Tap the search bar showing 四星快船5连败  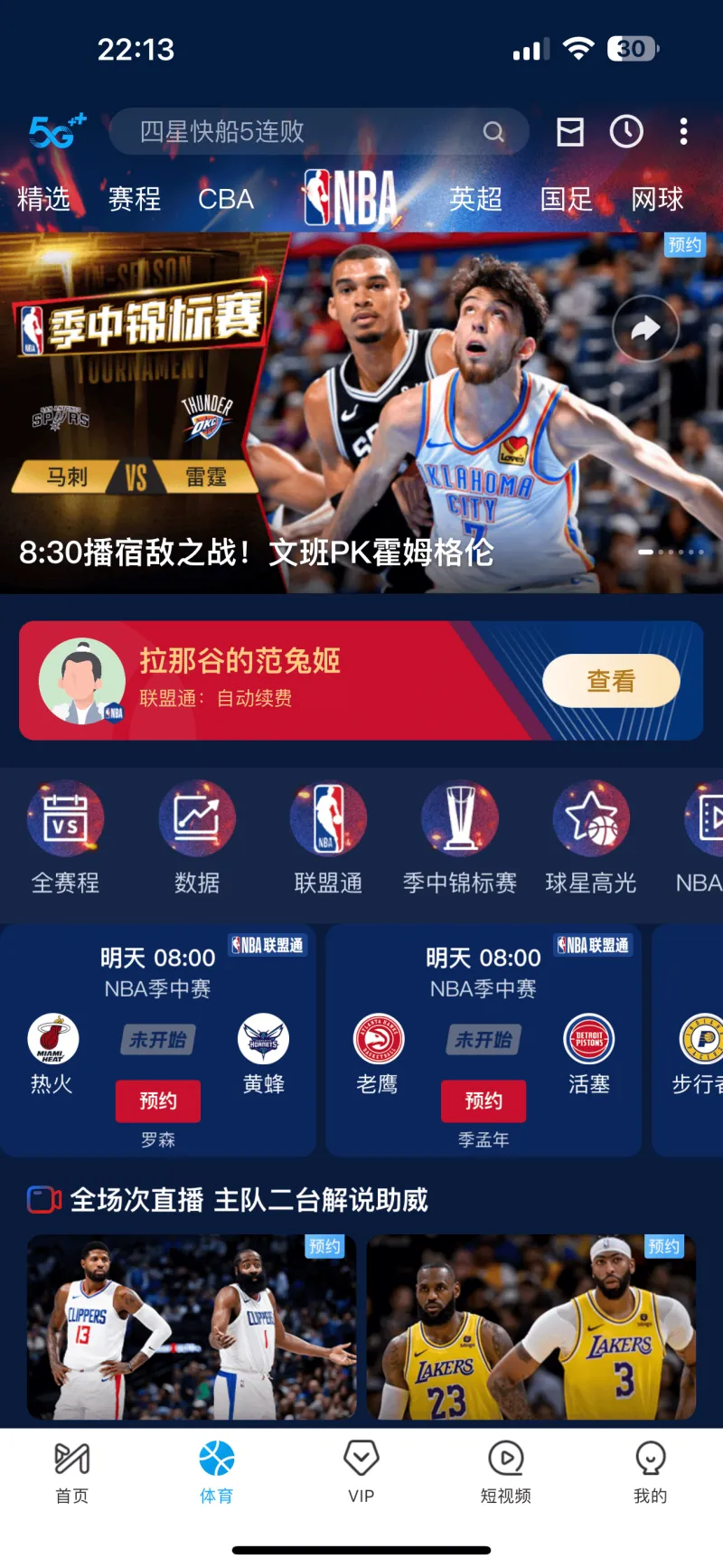tap(316, 132)
